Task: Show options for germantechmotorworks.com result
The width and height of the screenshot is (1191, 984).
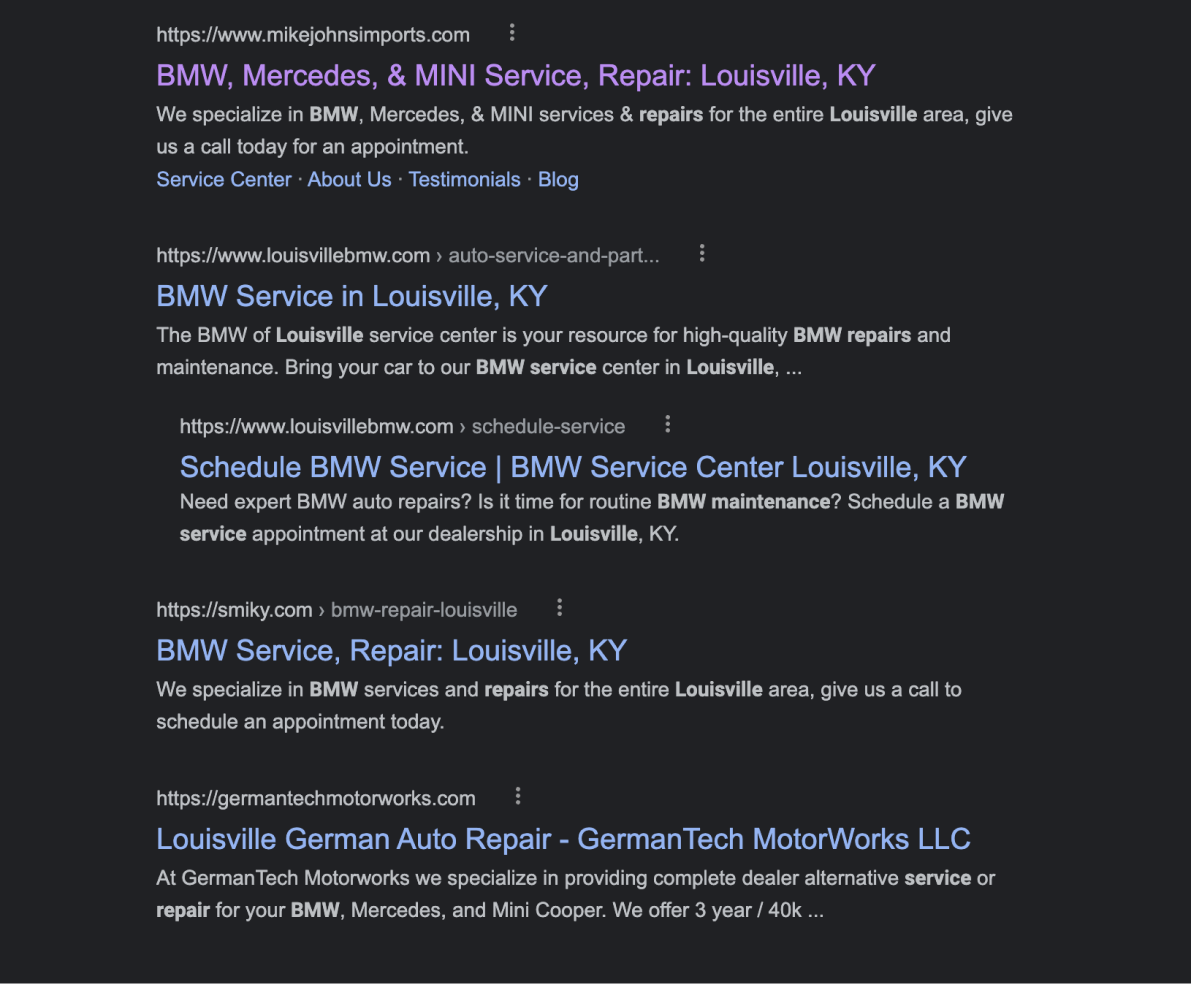Action: point(518,797)
